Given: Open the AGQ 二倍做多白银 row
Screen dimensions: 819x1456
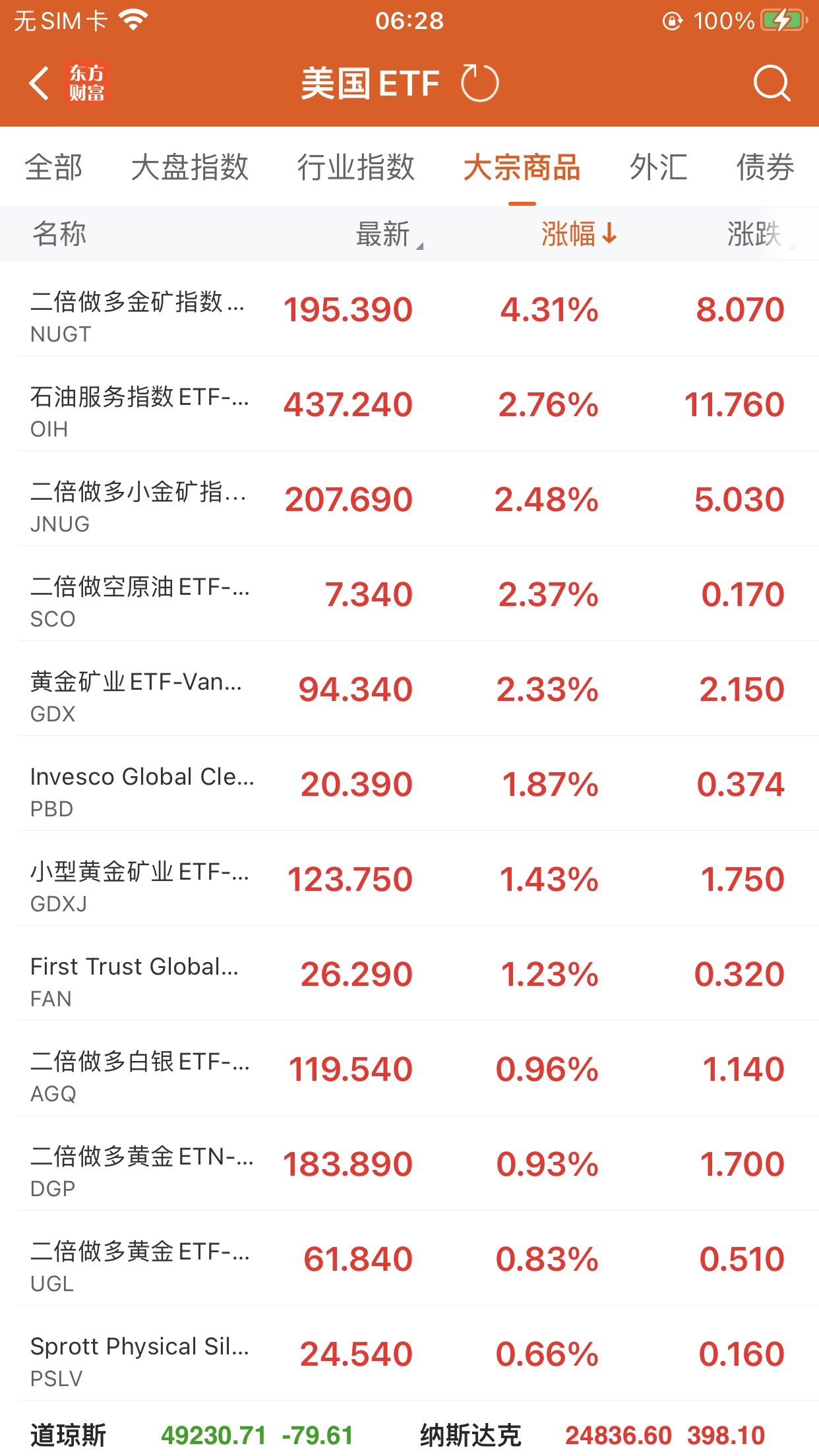Looking at the screenshot, I should pos(409,1069).
